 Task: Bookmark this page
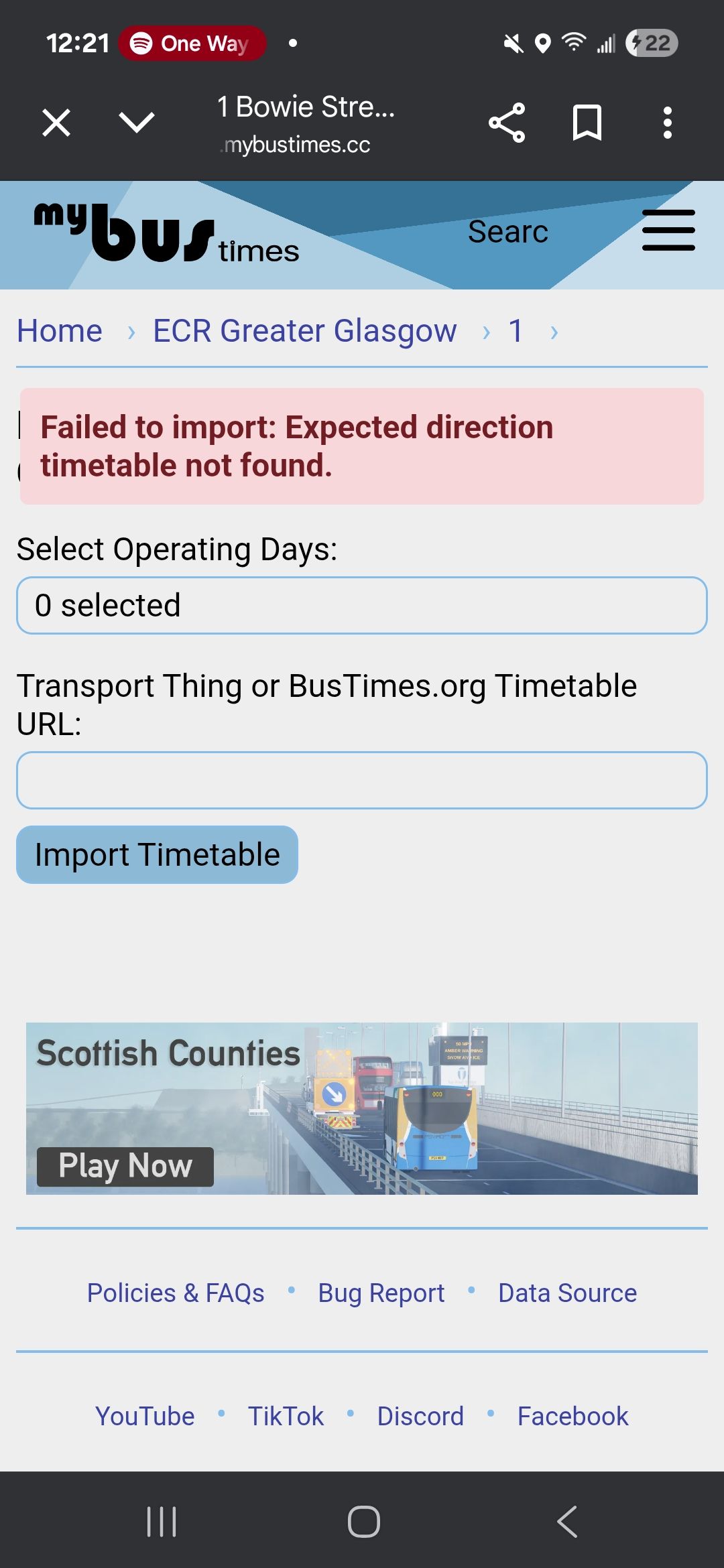point(587,123)
